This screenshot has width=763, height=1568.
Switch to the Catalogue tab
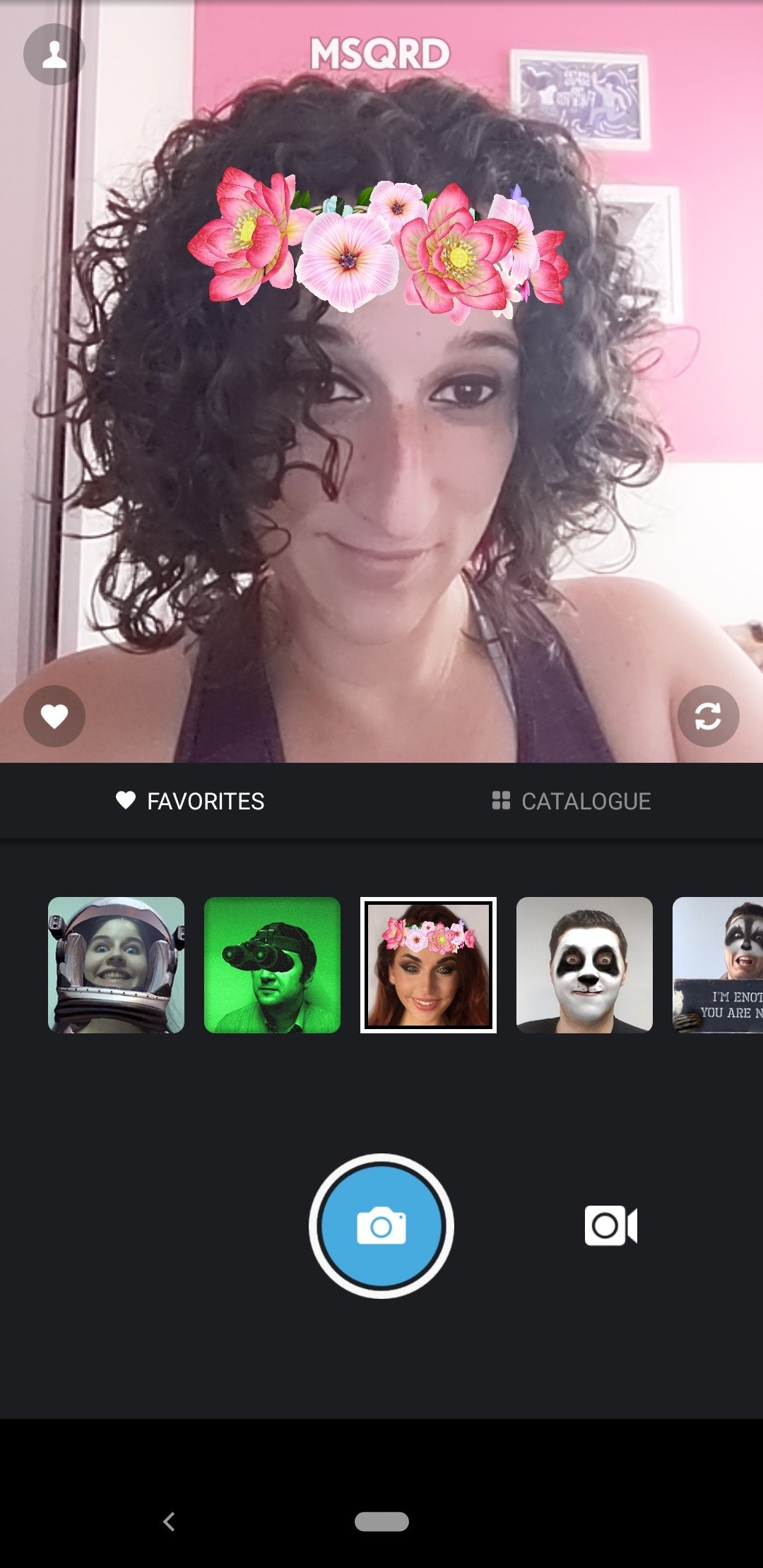tap(572, 801)
